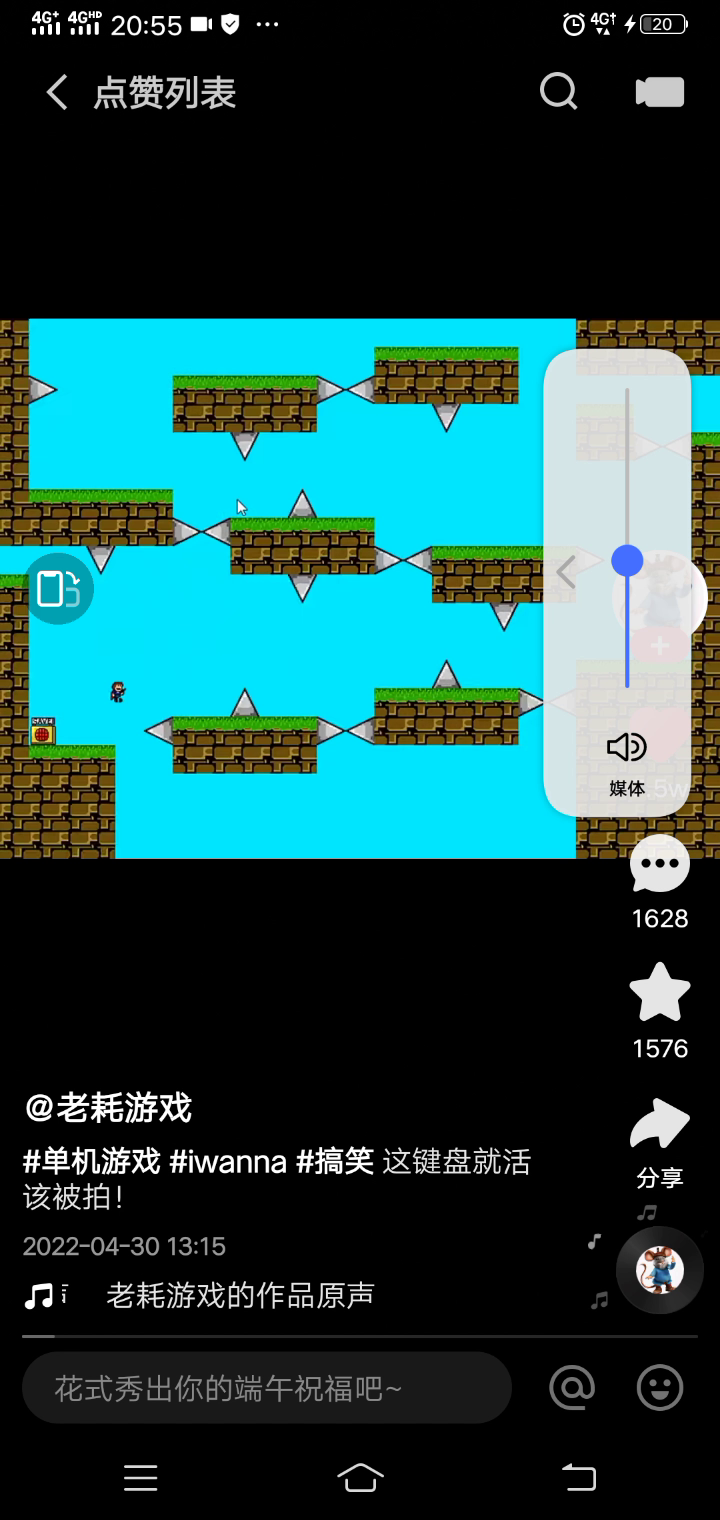Open the #搞笑 hashtag
The height and width of the screenshot is (1520, 720).
pos(335,1162)
